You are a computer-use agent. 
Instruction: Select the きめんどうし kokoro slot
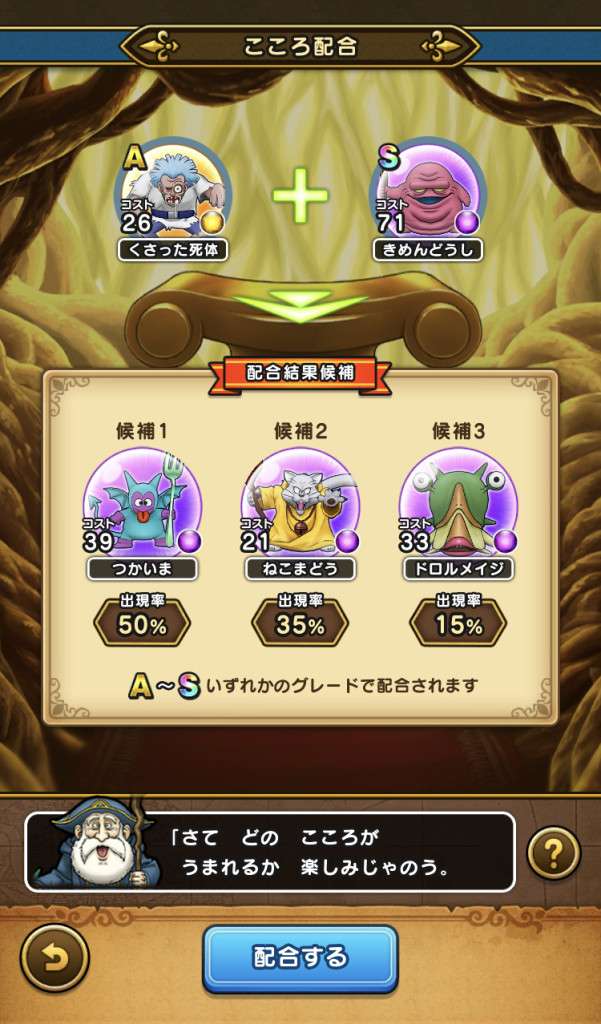point(427,197)
